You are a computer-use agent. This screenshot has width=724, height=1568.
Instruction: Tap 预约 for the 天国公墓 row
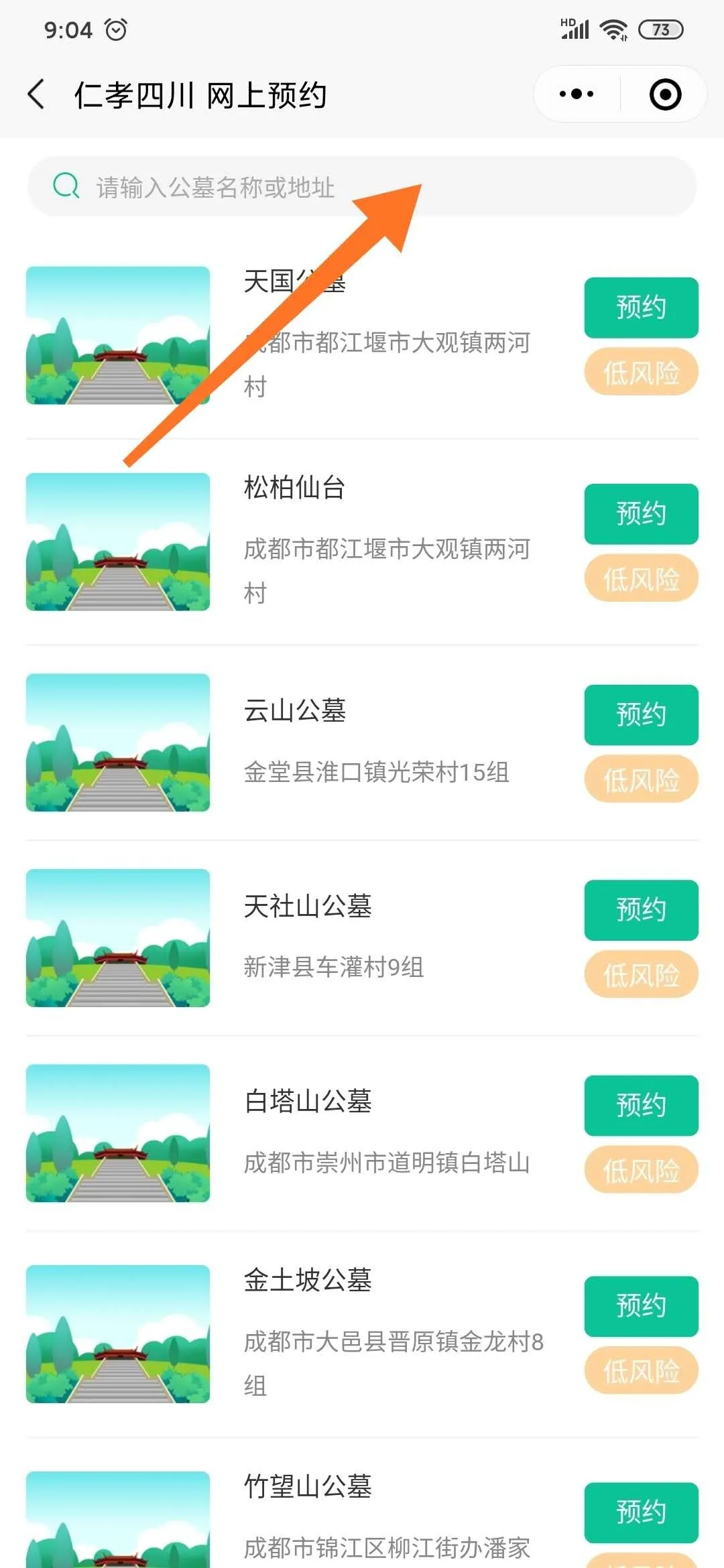coord(641,308)
